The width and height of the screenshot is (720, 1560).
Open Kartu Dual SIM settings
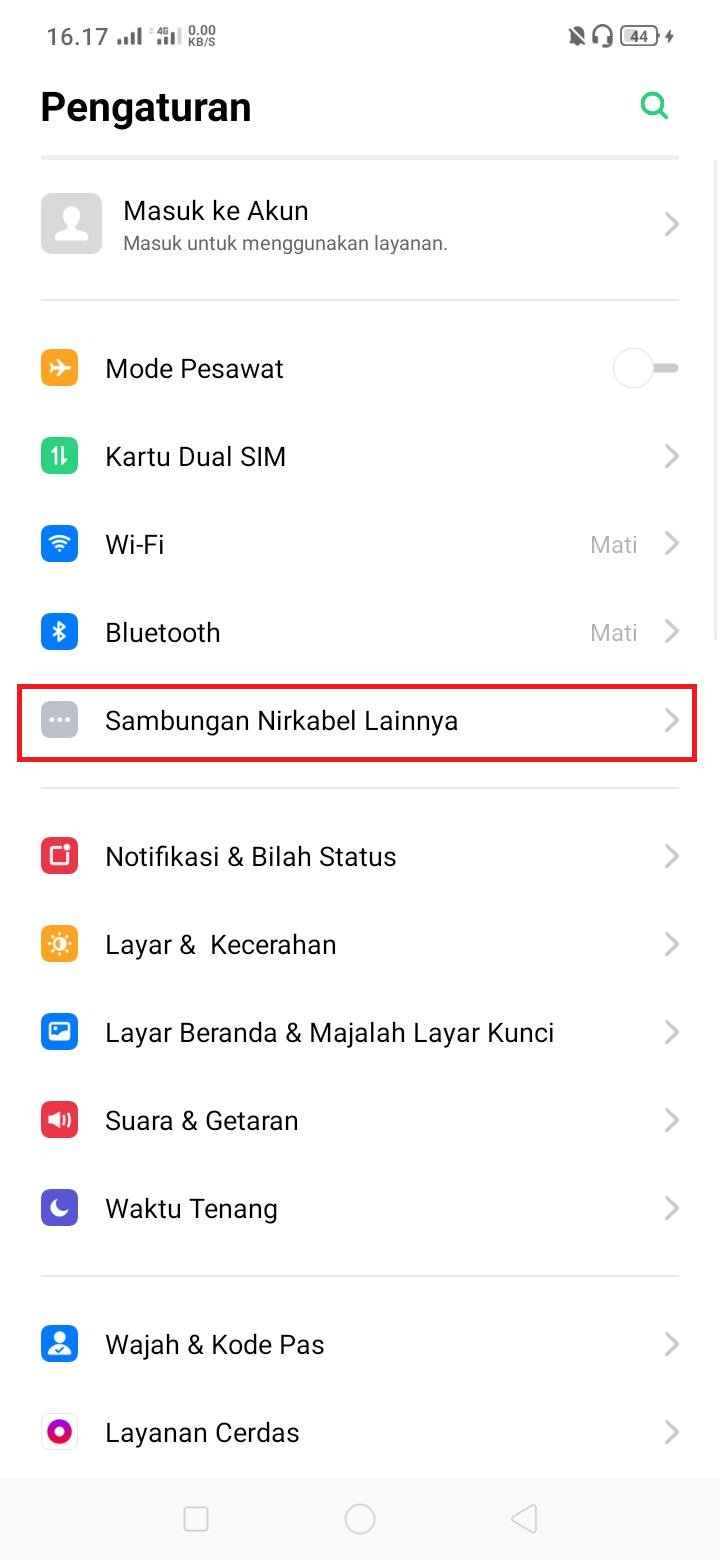coord(360,456)
